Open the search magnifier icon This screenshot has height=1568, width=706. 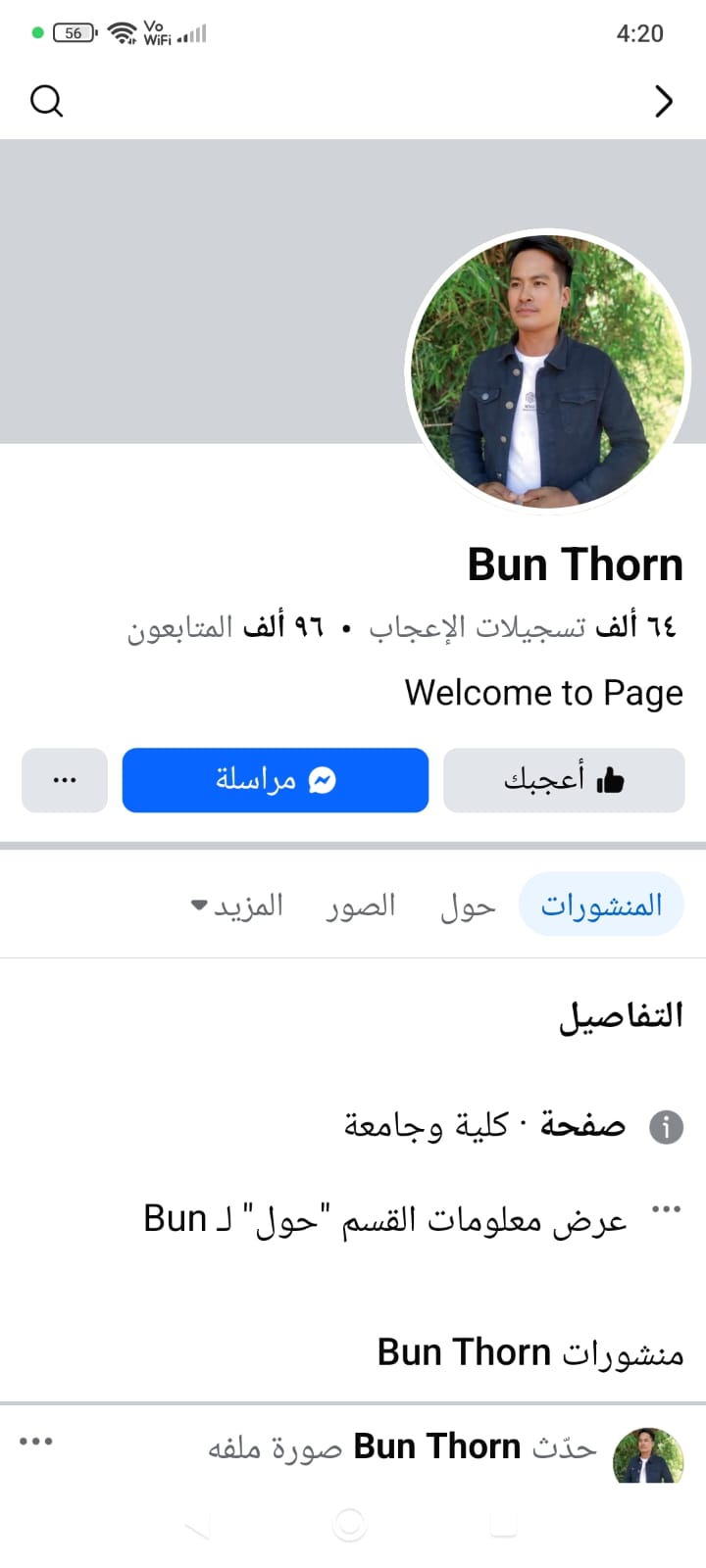[46, 101]
